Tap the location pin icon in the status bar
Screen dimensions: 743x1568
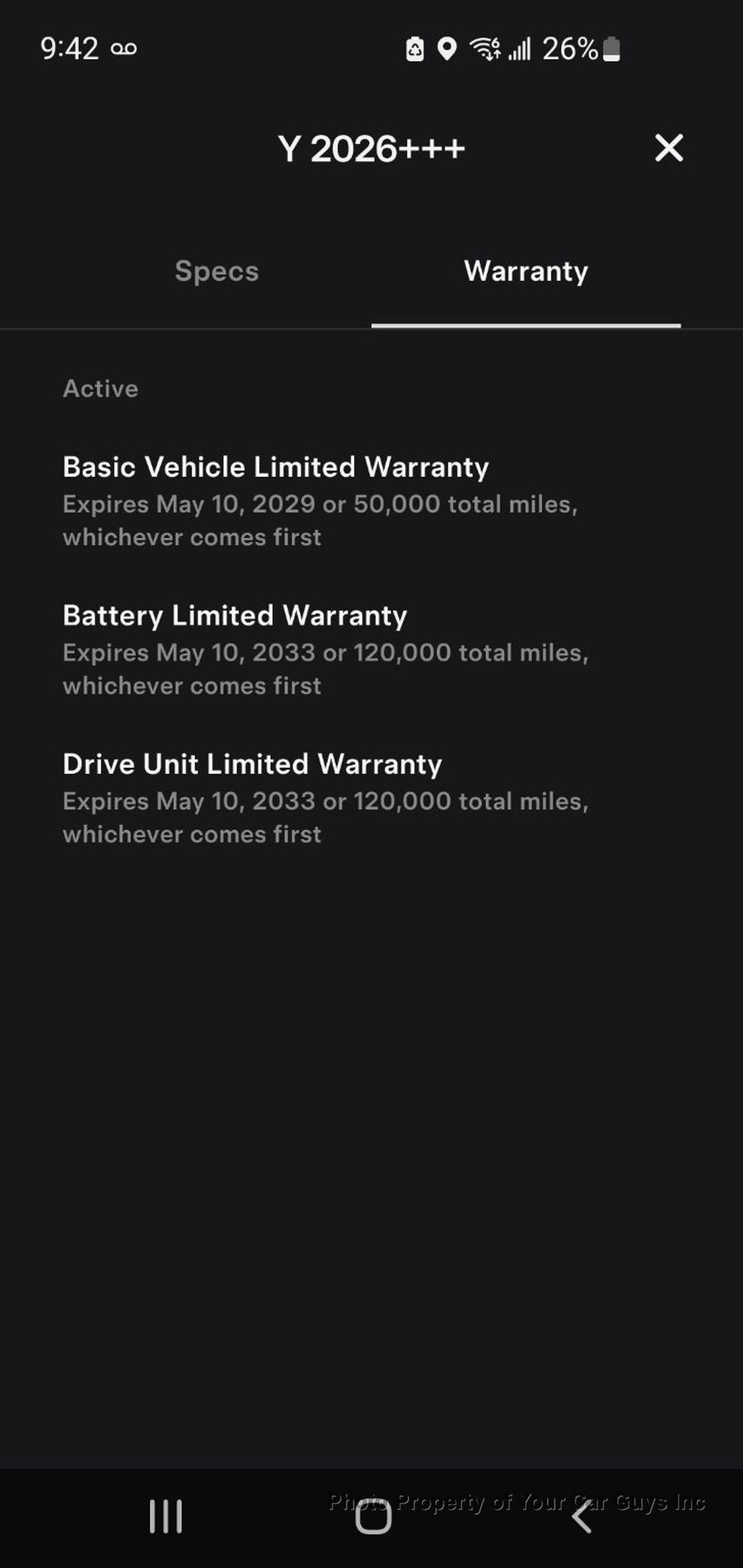click(x=448, y=47)
